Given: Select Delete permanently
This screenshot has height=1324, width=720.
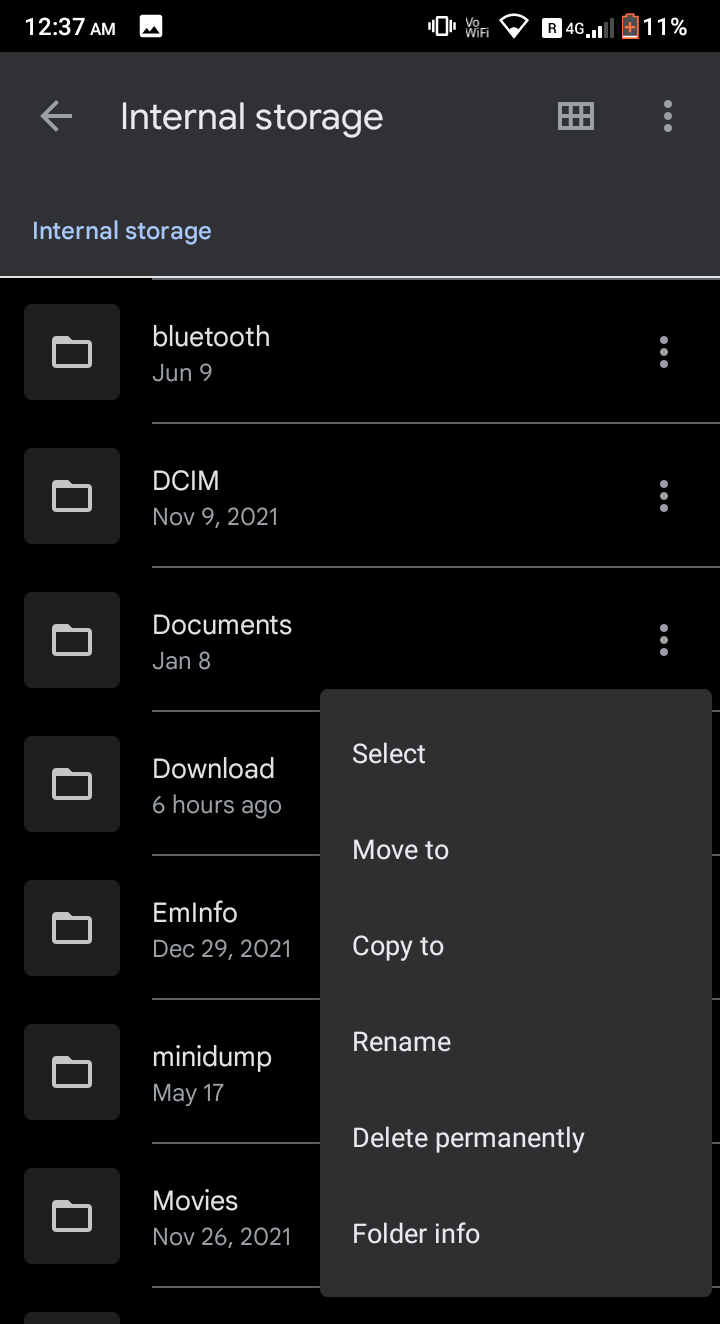Looking at the screenshot, I should [516, 1138].
